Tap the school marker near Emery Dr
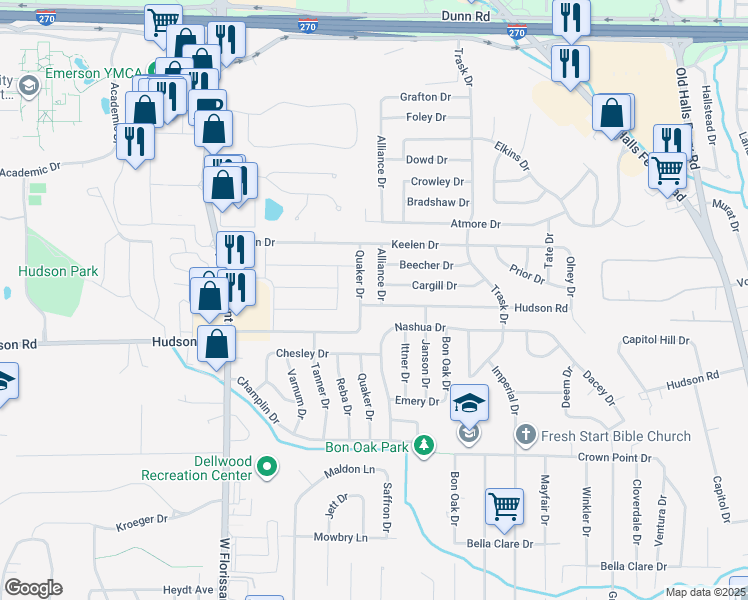This screenshot has height=600, width=748. (x=469, y=403)
